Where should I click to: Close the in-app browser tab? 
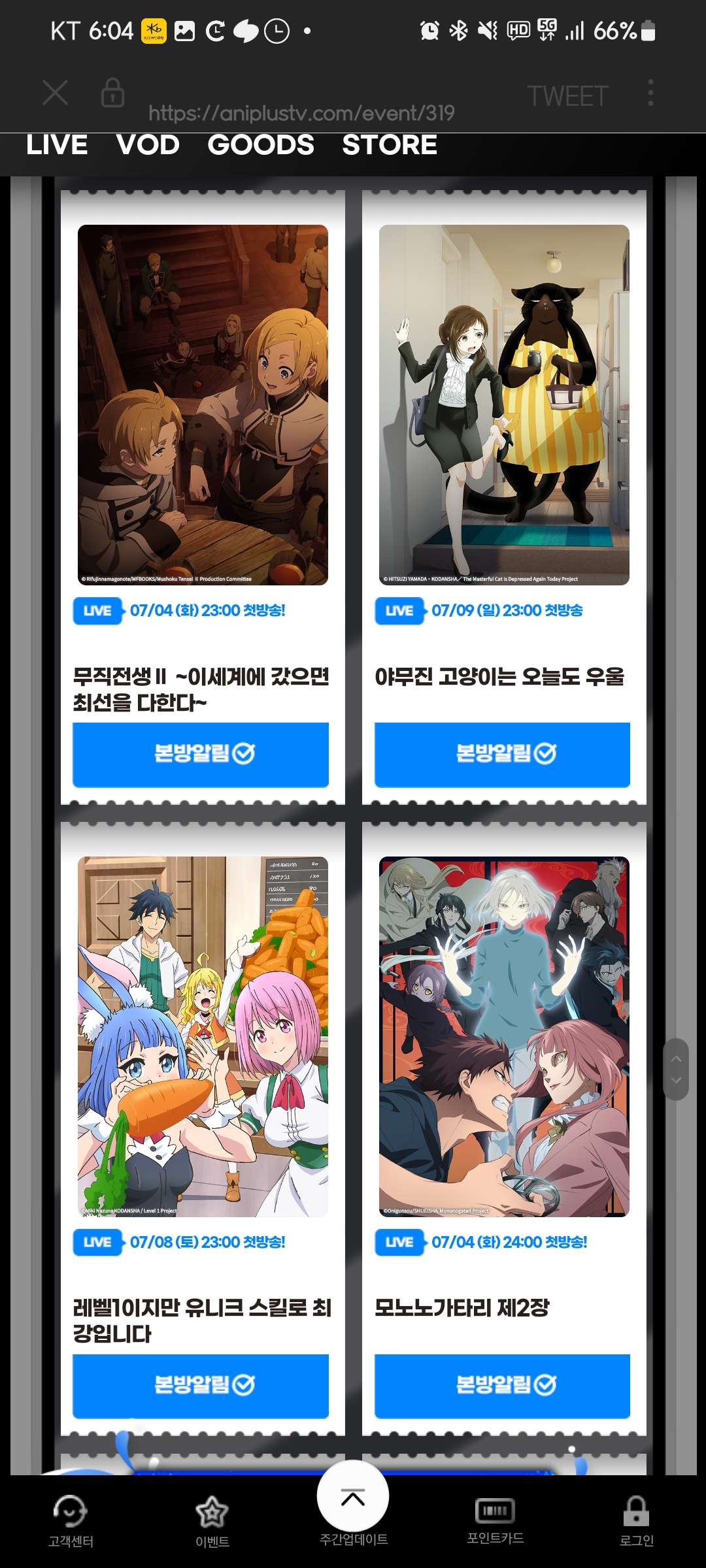[x=55, y=93]
